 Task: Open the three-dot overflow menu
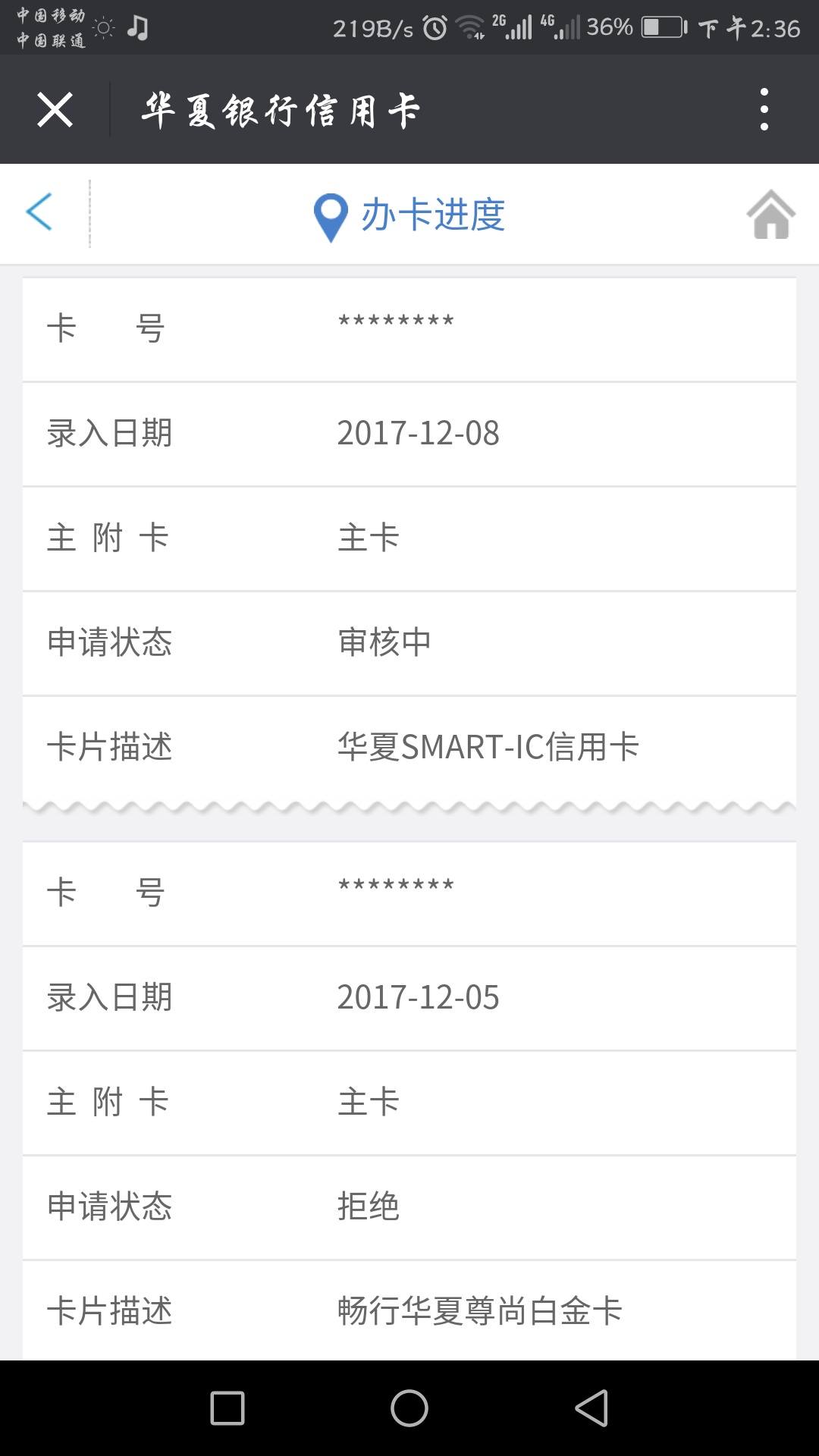[764, 109]
